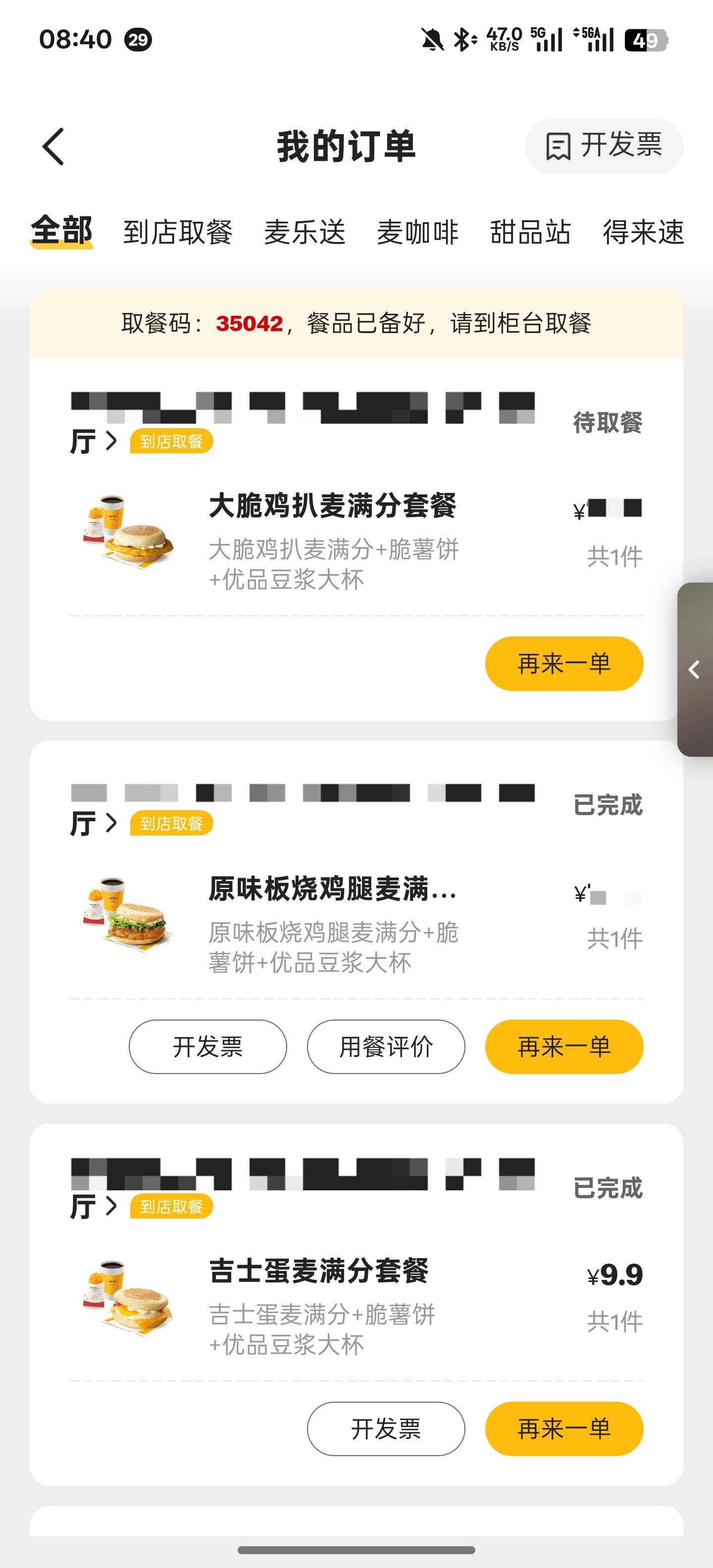Open the 得来速 tab
The width and height of the screenshot is (713, 1568).
tap(644, 233)
